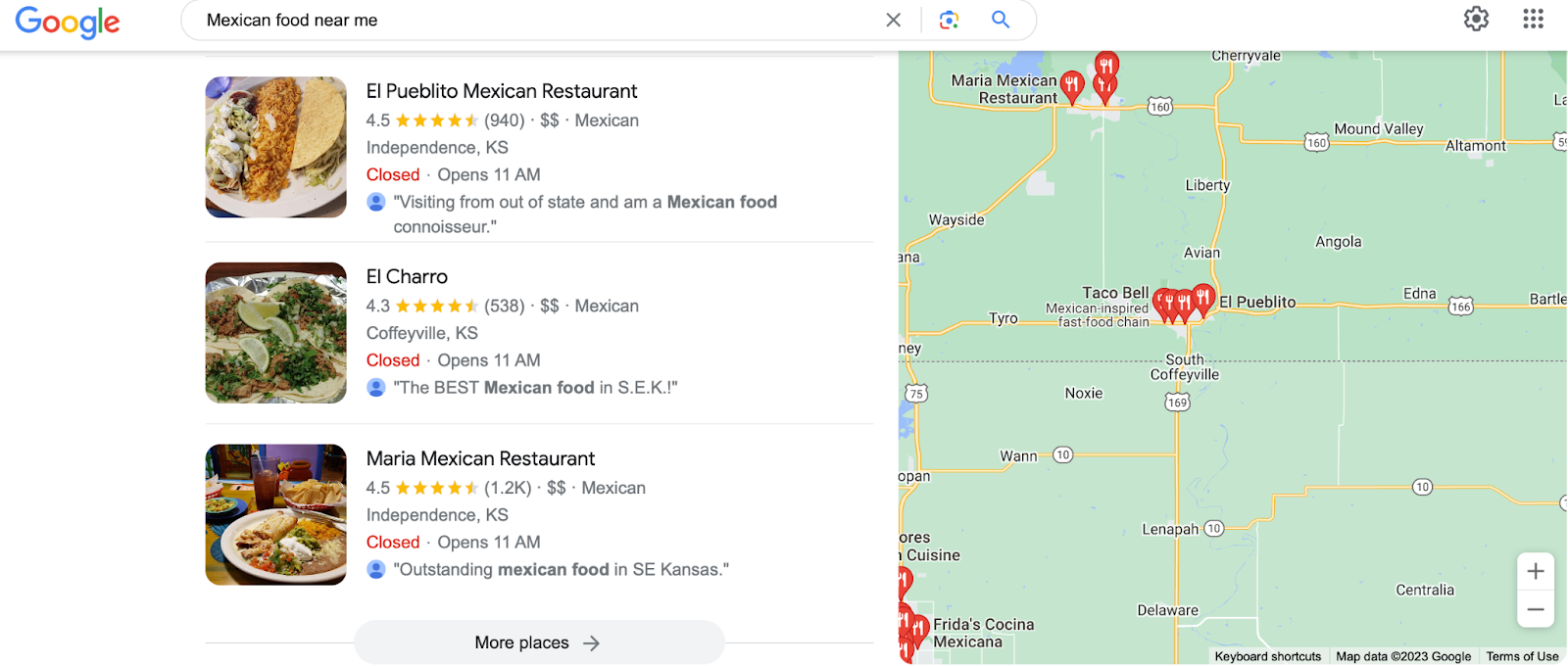Open the Google settings gear

[x=1476, y=19]
